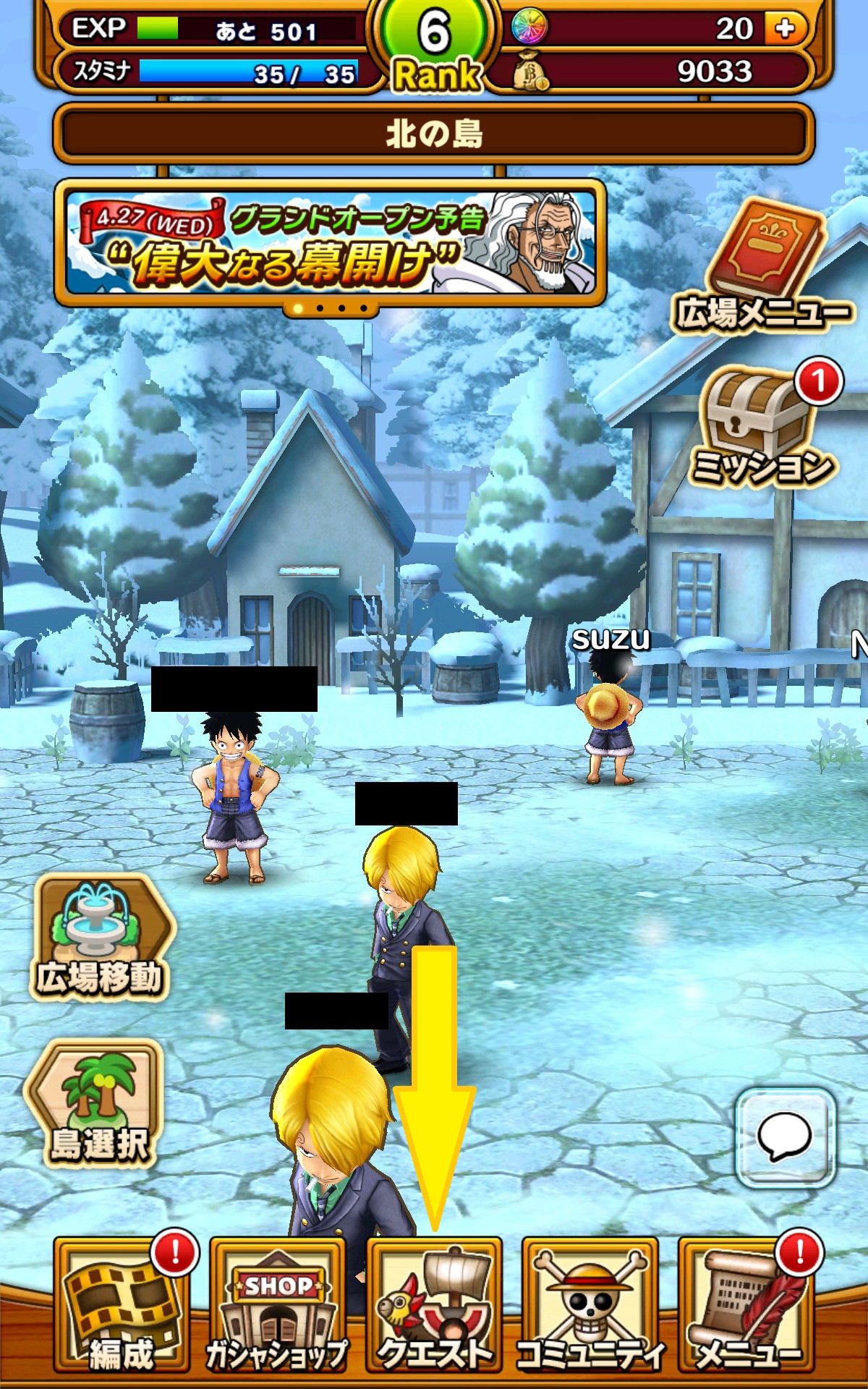
Task: Tap the 広場移動 plaza move button
Action: point(101,937)
